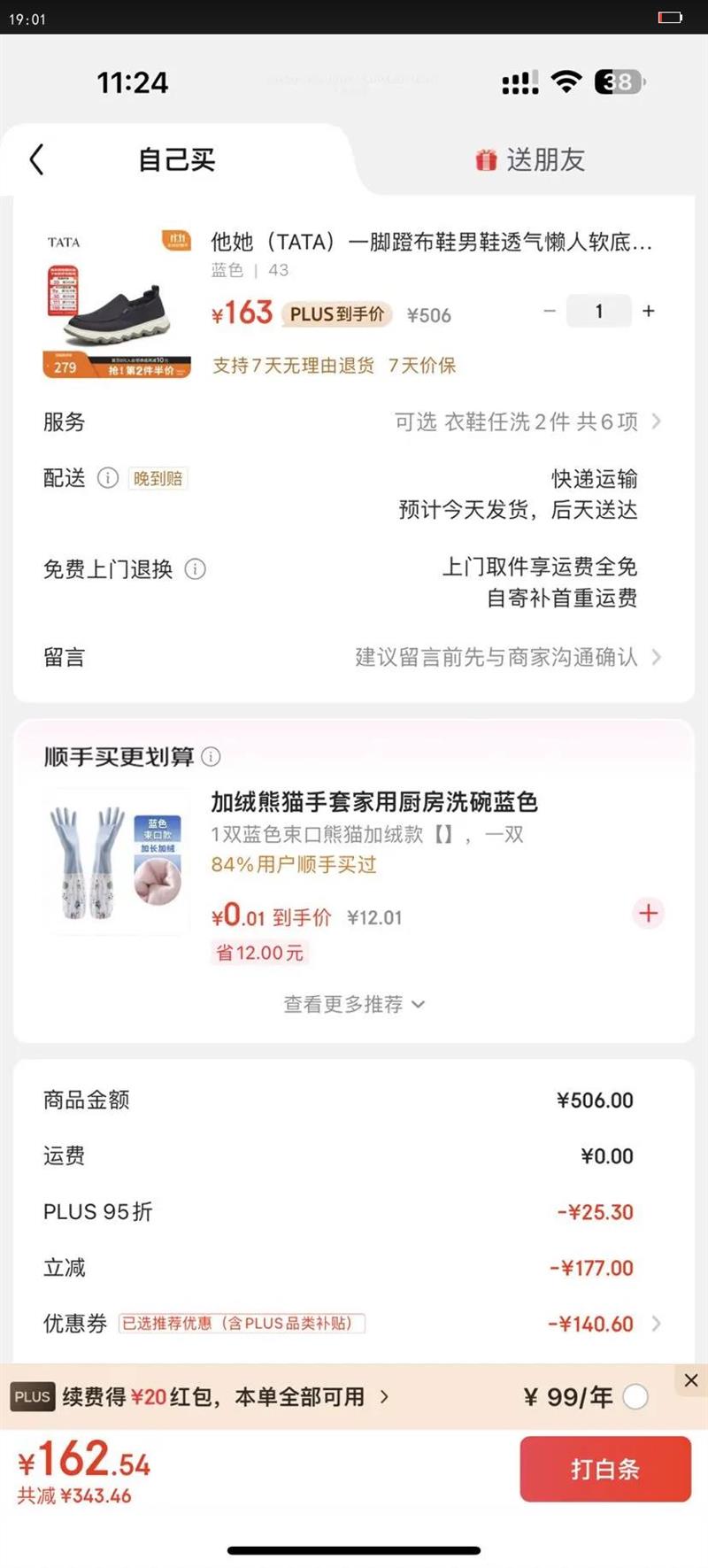
Task: Decrease shoe quantity with the minus
Action: [550, 311]
